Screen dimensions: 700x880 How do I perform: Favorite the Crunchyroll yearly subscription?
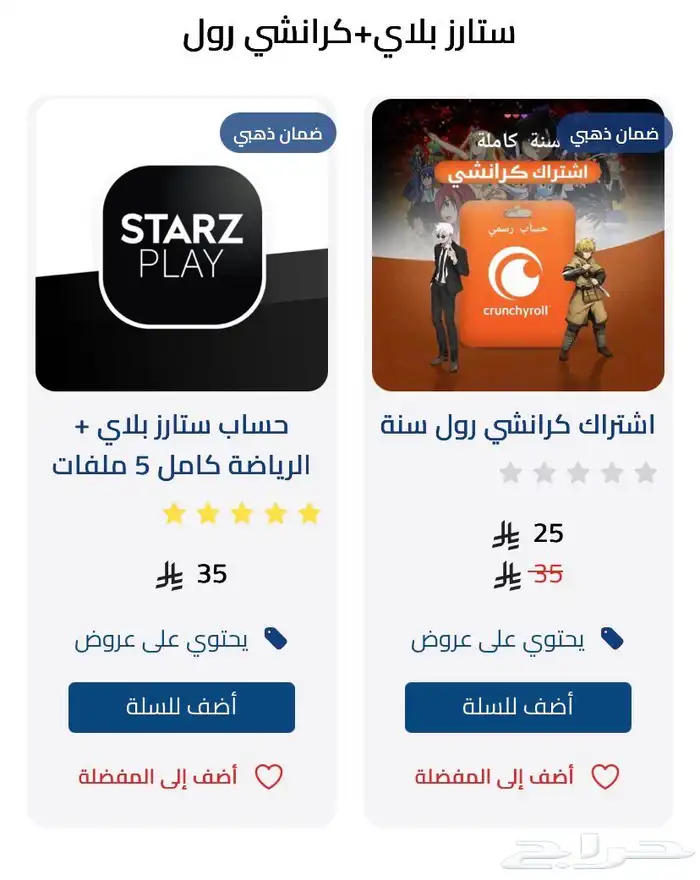517,776
